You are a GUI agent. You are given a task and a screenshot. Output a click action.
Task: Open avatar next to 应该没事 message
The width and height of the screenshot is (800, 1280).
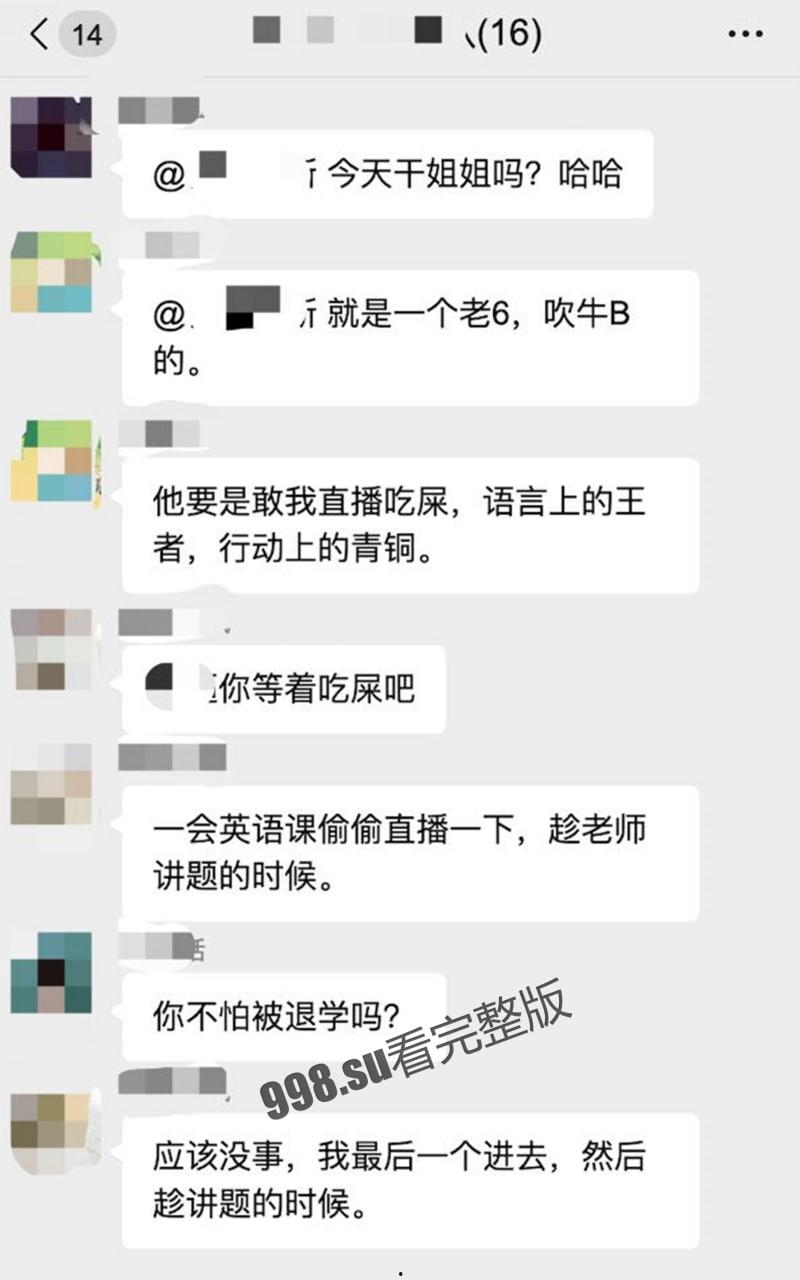pyautogui.click(x=51, y=1133)
